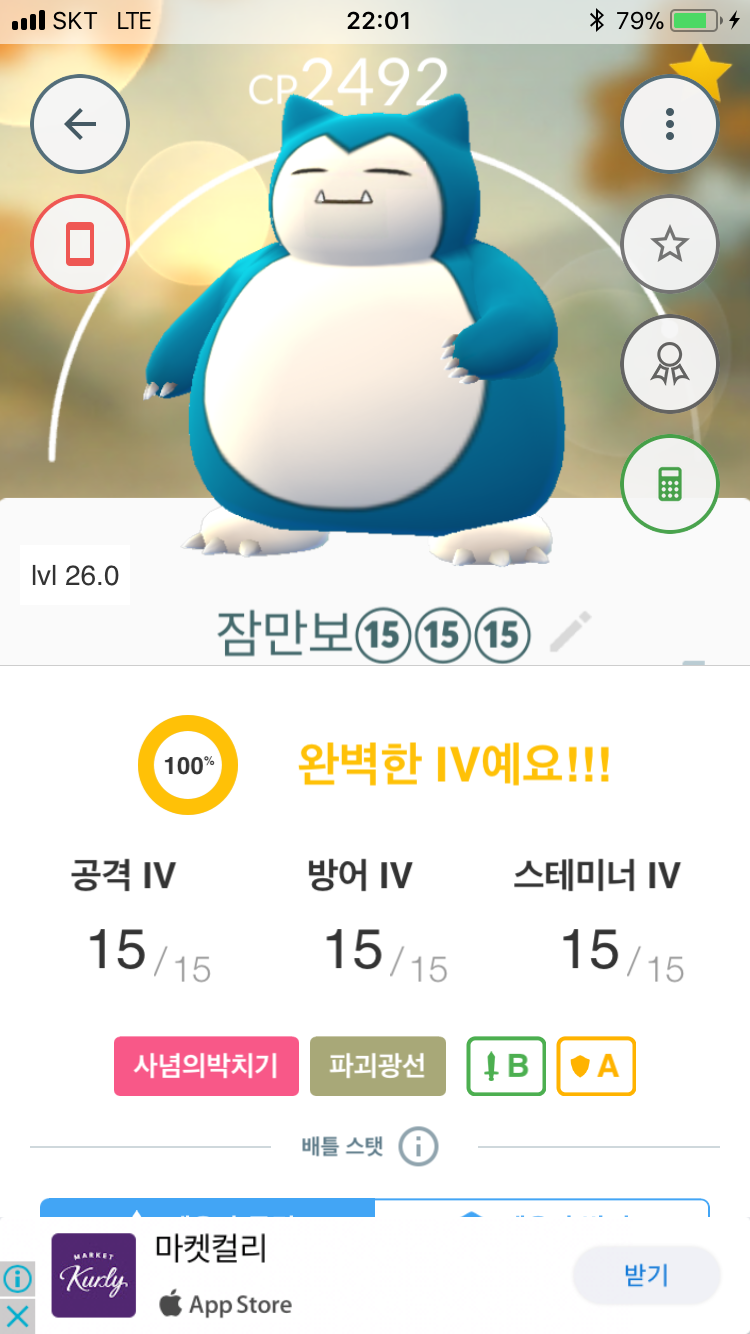Open the attack rating B badge

tap(506, 1066)
